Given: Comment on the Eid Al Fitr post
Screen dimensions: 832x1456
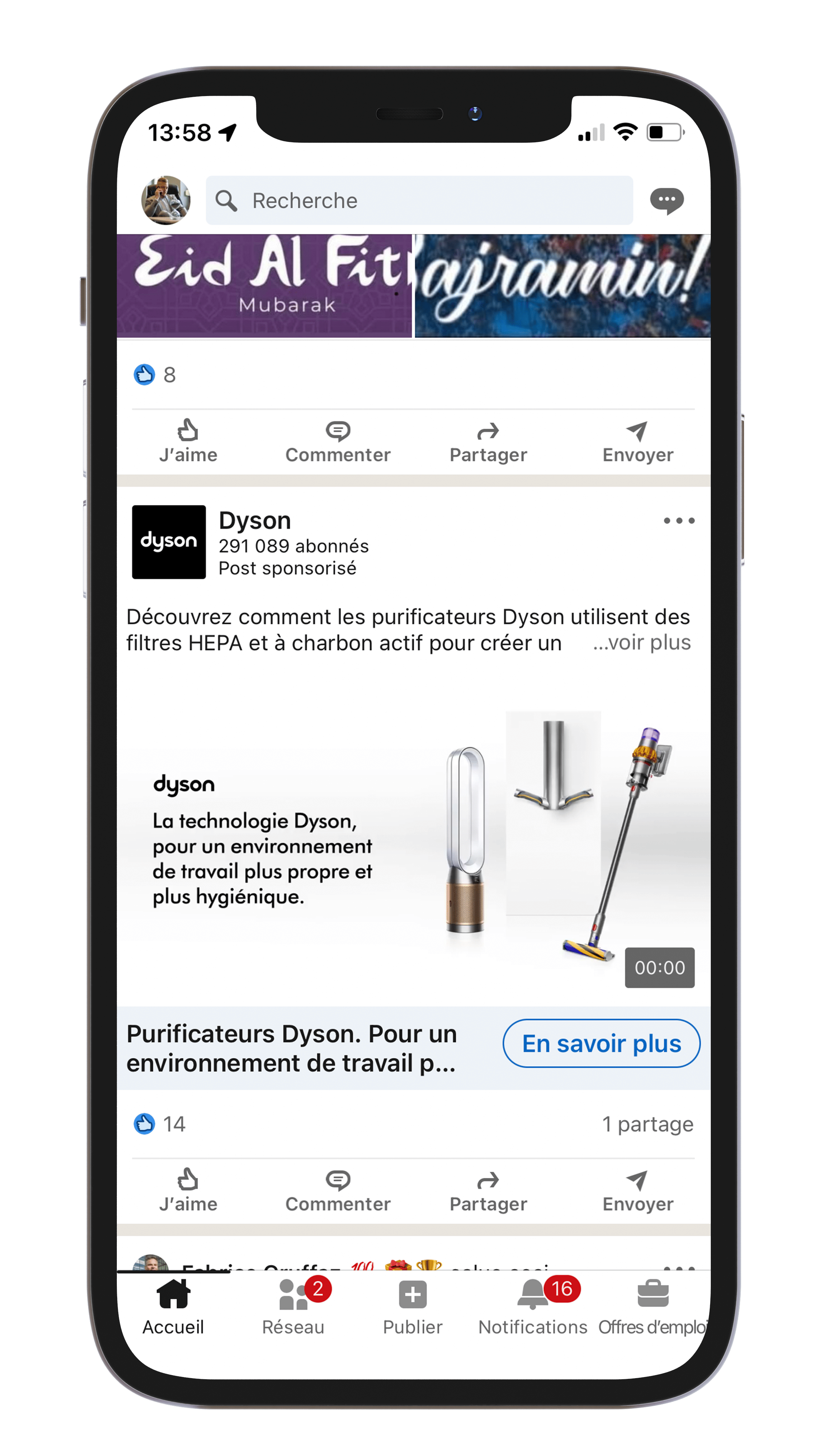Looking at the screenshot, I should click(x=338, y=441).
